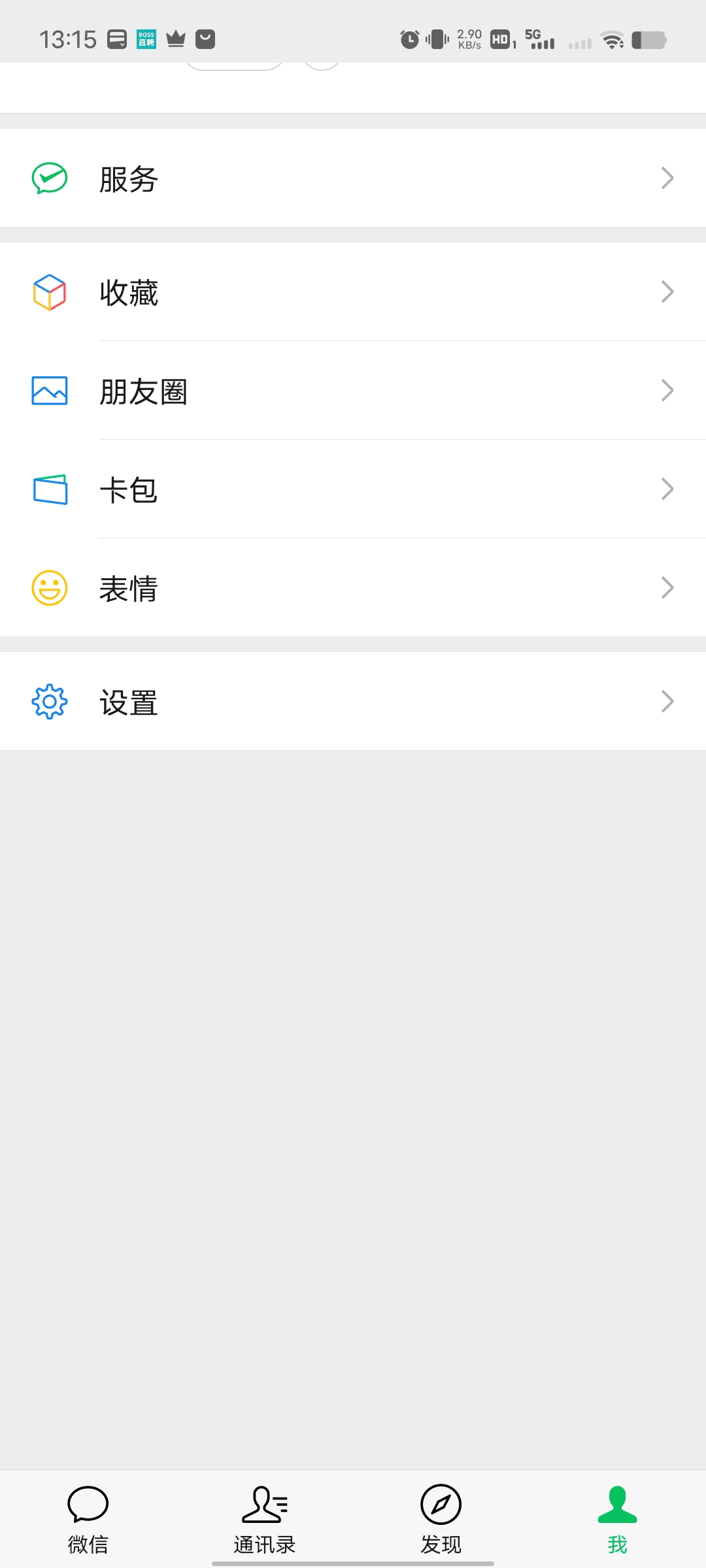The width and height of the screenshot is (706, 1568).
Task: Go to 朋友圈 (Moments)
Action: (x=353, y=391)
